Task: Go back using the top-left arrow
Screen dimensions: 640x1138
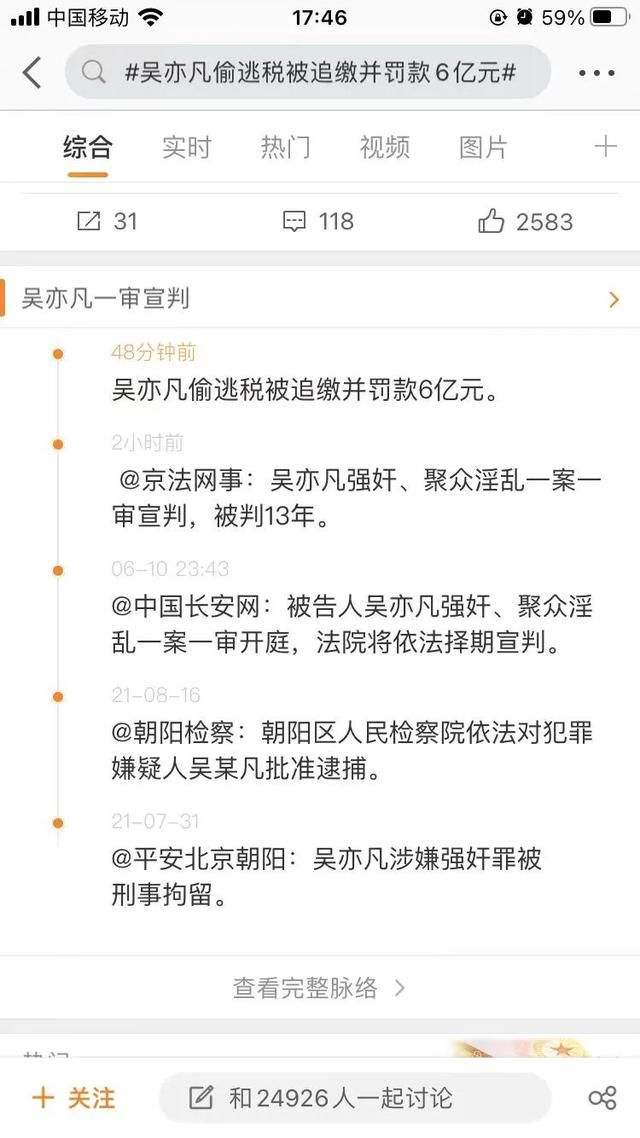Action: click(x=32, y=73)
